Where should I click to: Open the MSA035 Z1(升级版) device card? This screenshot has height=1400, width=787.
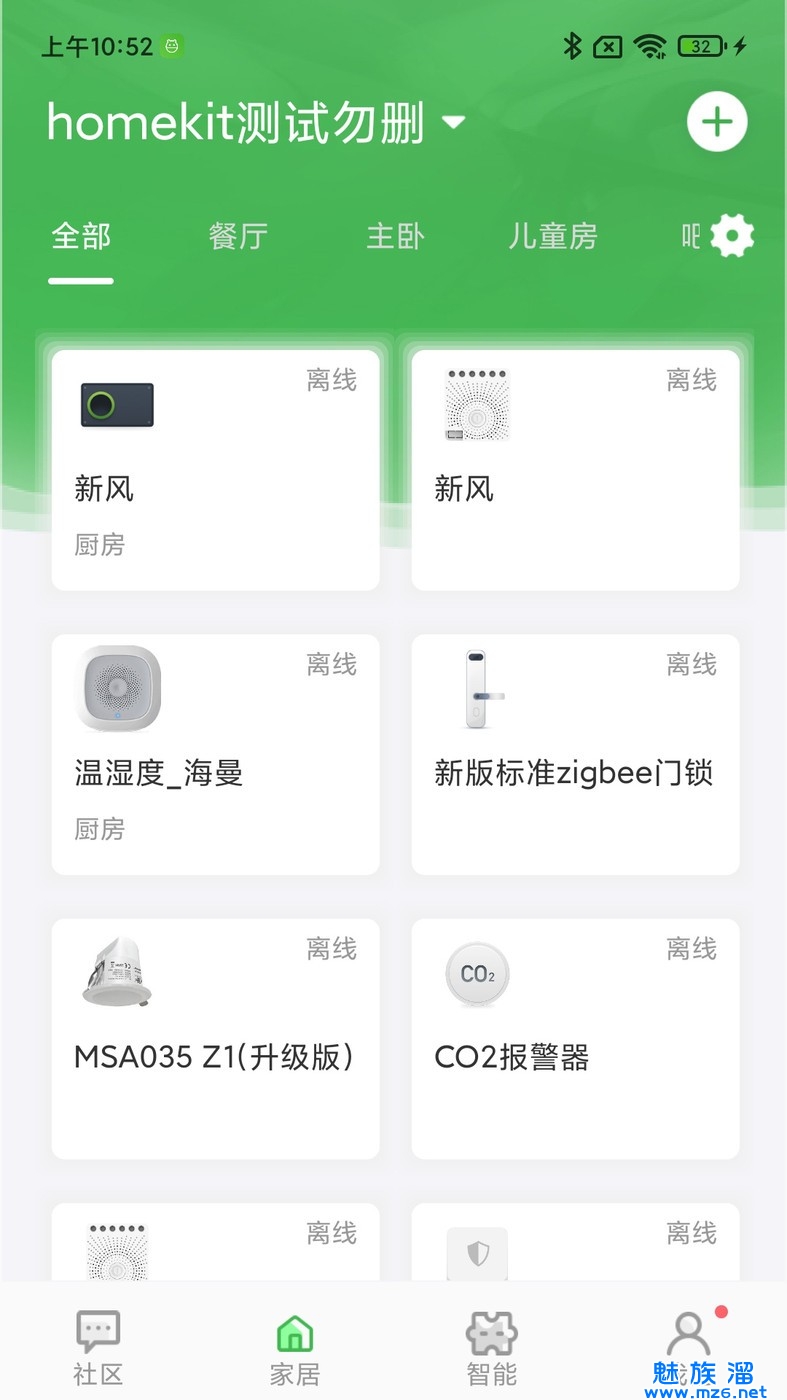(215, 1038)
